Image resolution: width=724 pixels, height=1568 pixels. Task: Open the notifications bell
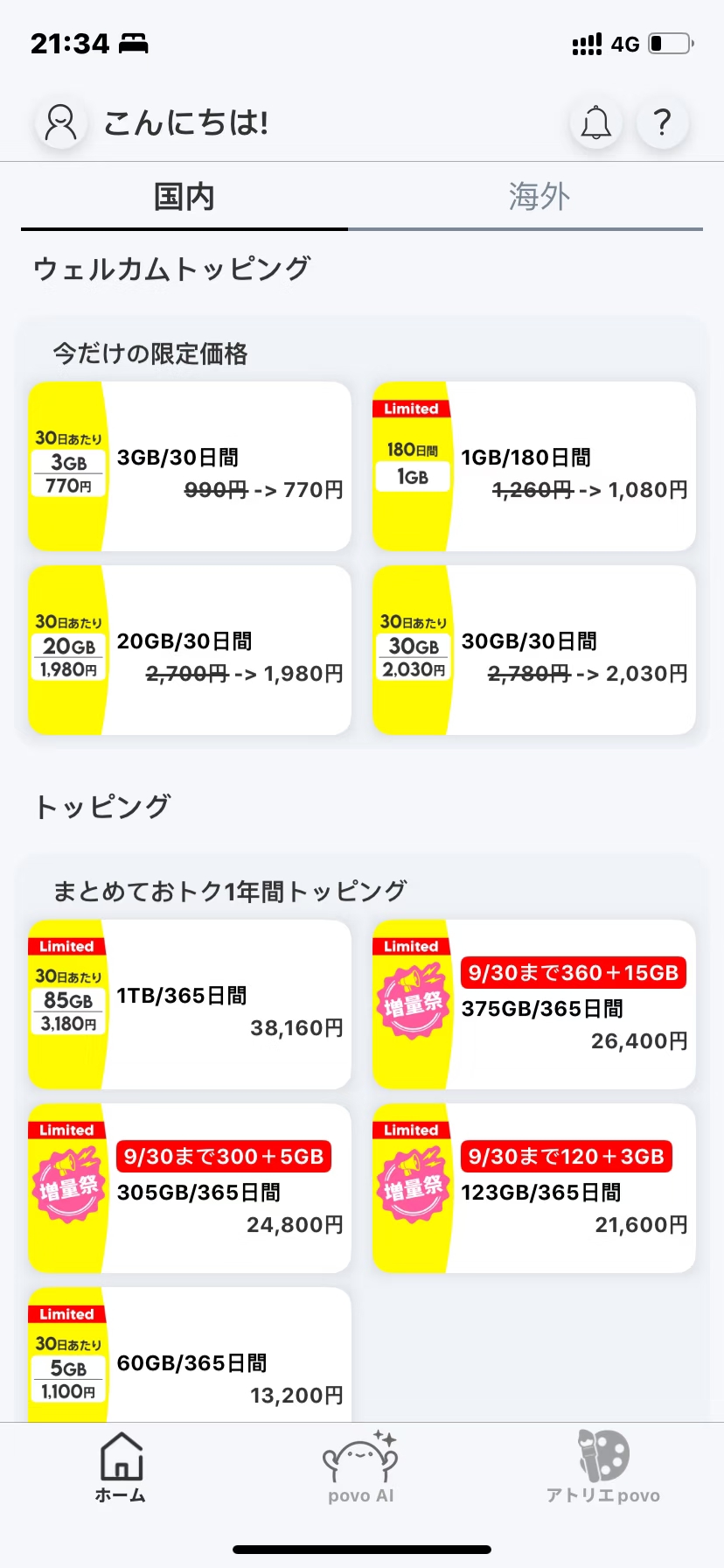click(596, 122)
